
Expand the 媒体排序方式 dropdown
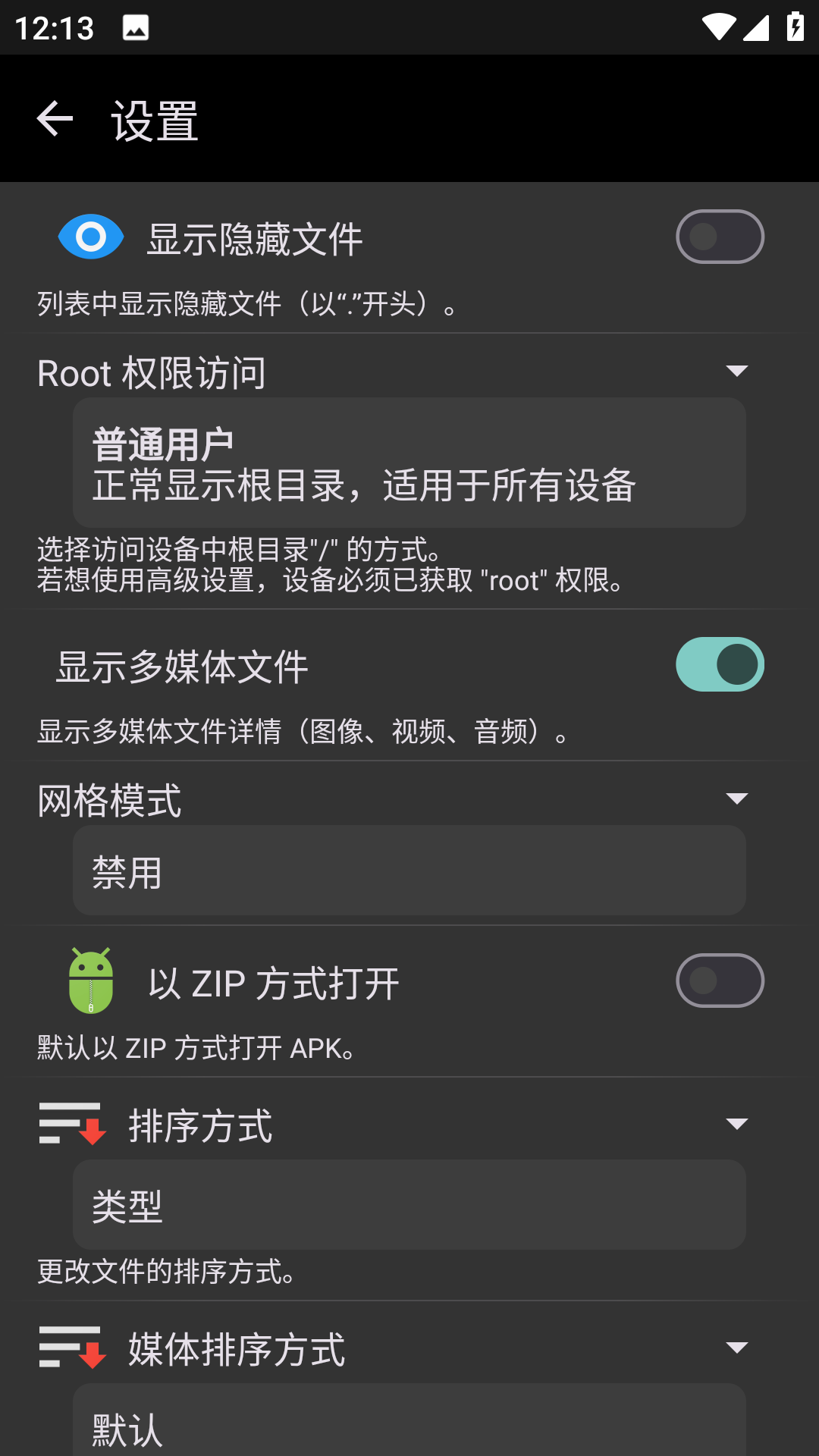coord(737,1347)
